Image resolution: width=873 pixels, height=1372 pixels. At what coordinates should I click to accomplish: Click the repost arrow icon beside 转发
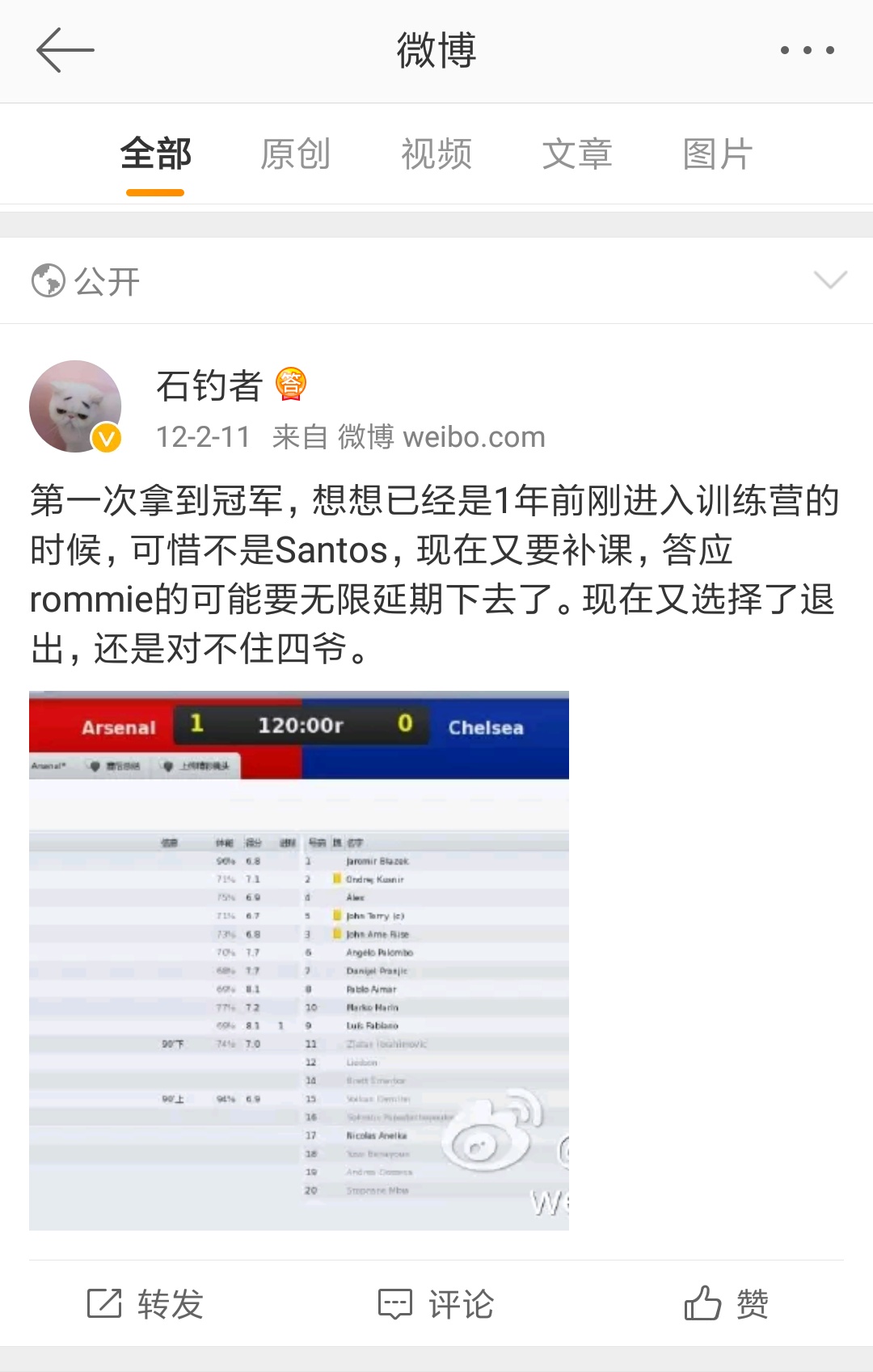pos(105,1302)
